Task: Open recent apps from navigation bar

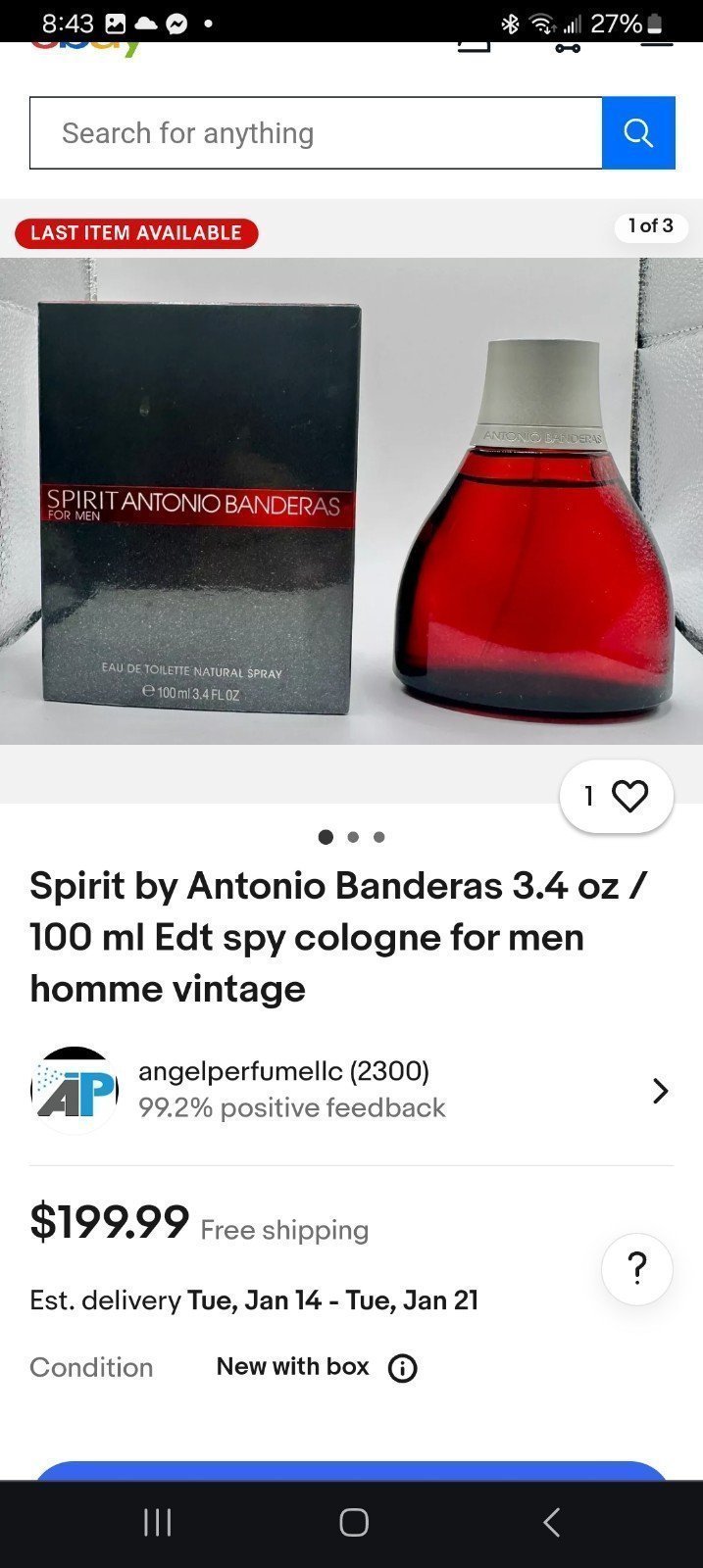Action: click(157, 1522)
